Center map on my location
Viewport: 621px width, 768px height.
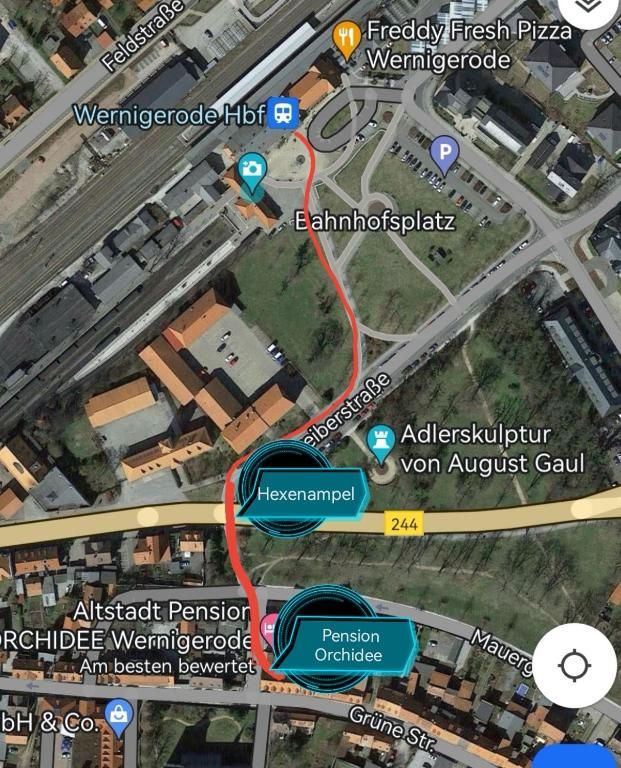pos(574,666)
